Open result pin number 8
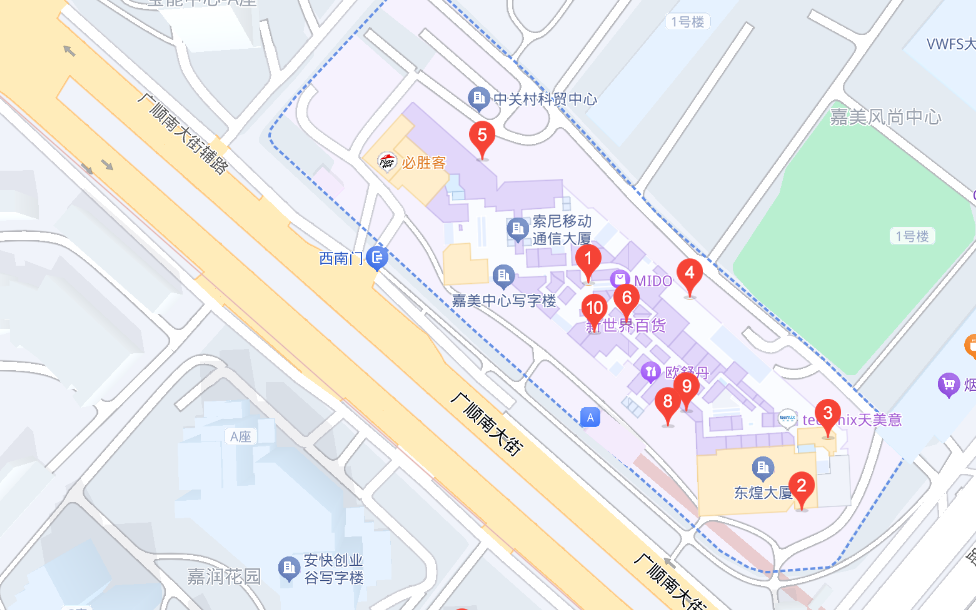Screen dimensions: 976x610 tap(667, 403)
